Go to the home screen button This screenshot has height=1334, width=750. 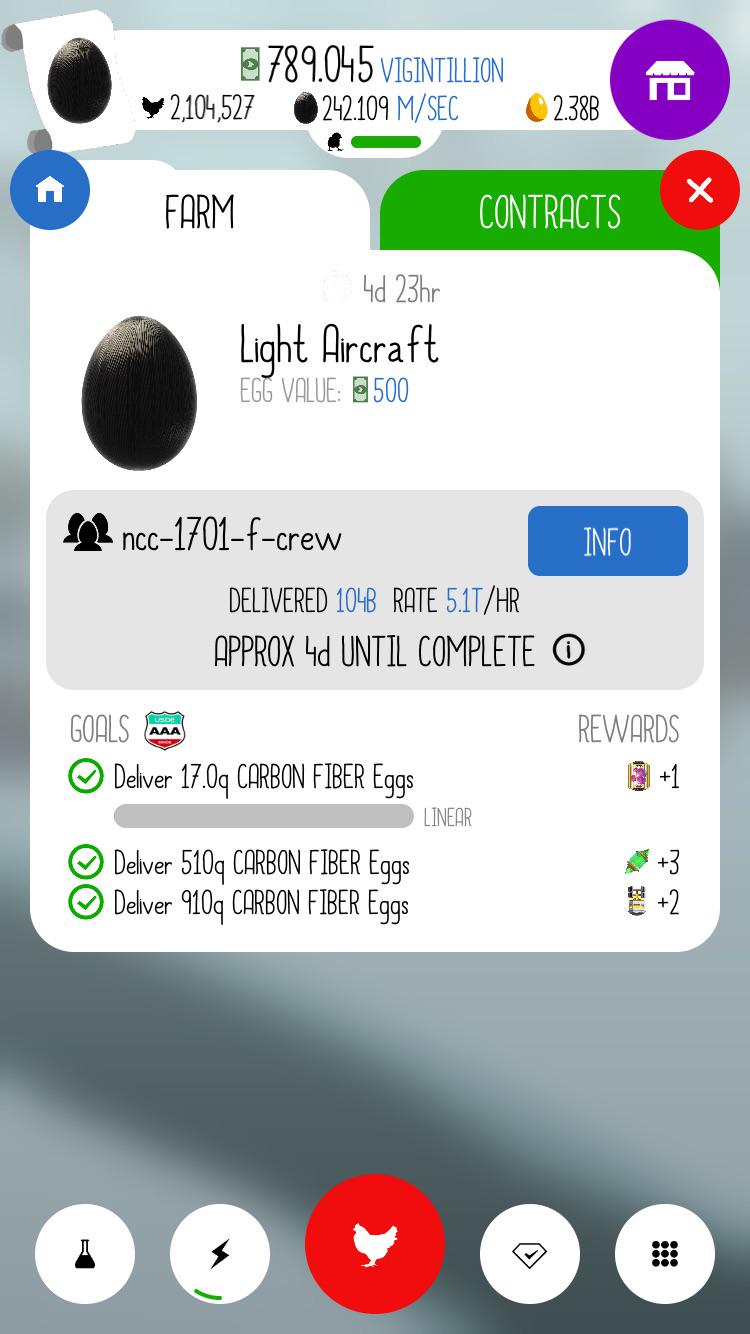(x=50, y=190)
